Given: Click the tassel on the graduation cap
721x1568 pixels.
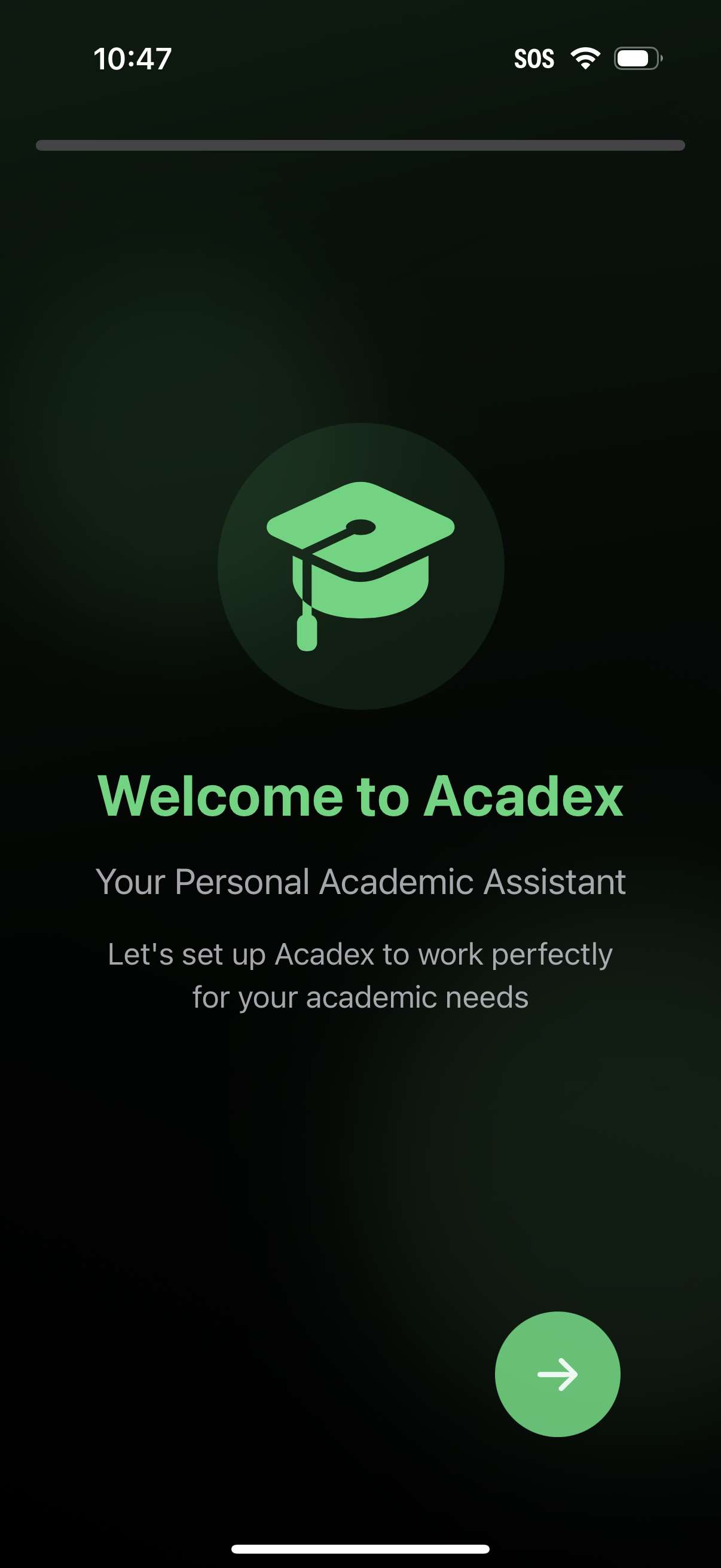Looking at the screenshot, I should [x=306, y=633].
